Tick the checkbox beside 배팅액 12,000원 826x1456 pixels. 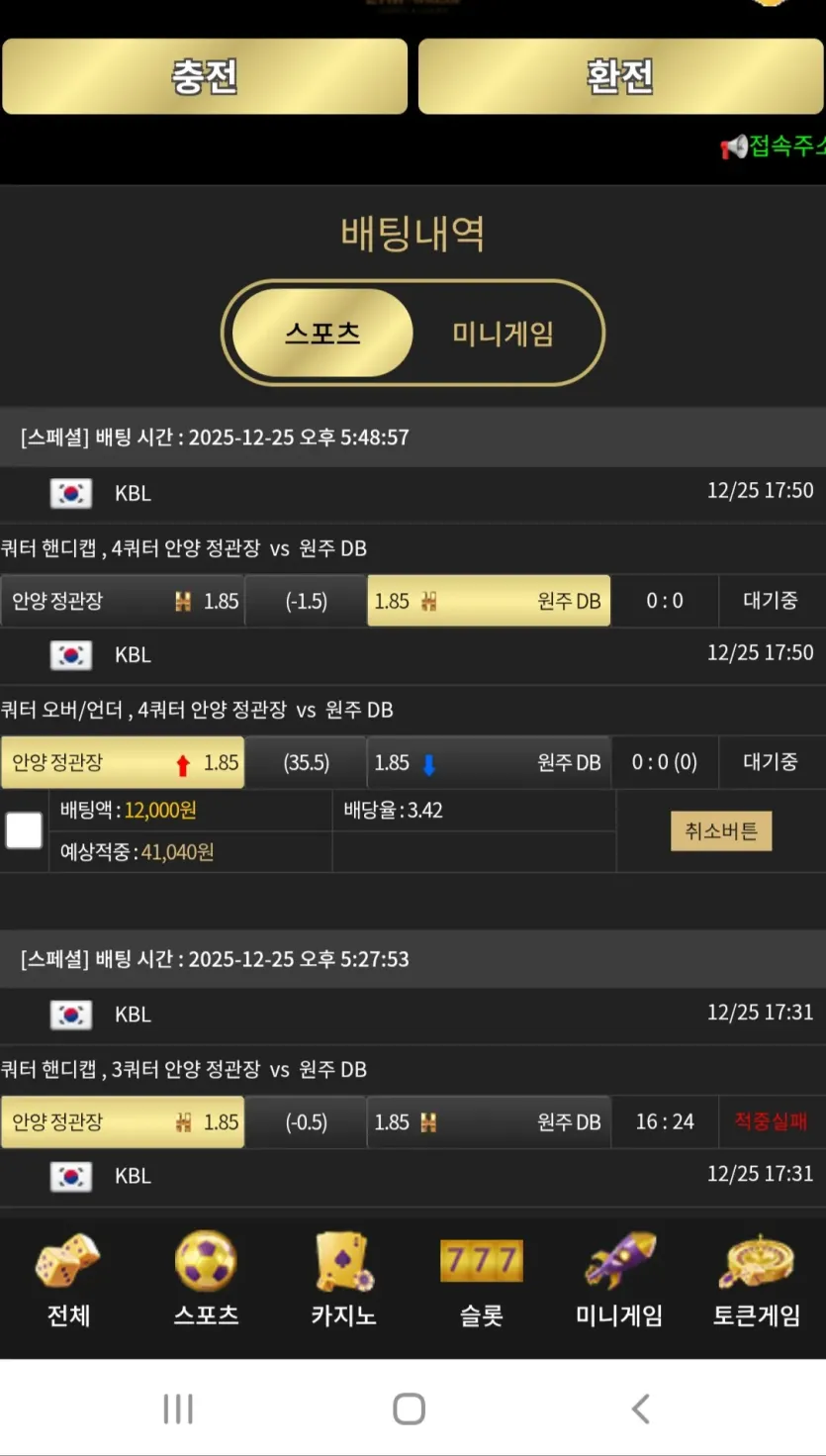point(24,830)
